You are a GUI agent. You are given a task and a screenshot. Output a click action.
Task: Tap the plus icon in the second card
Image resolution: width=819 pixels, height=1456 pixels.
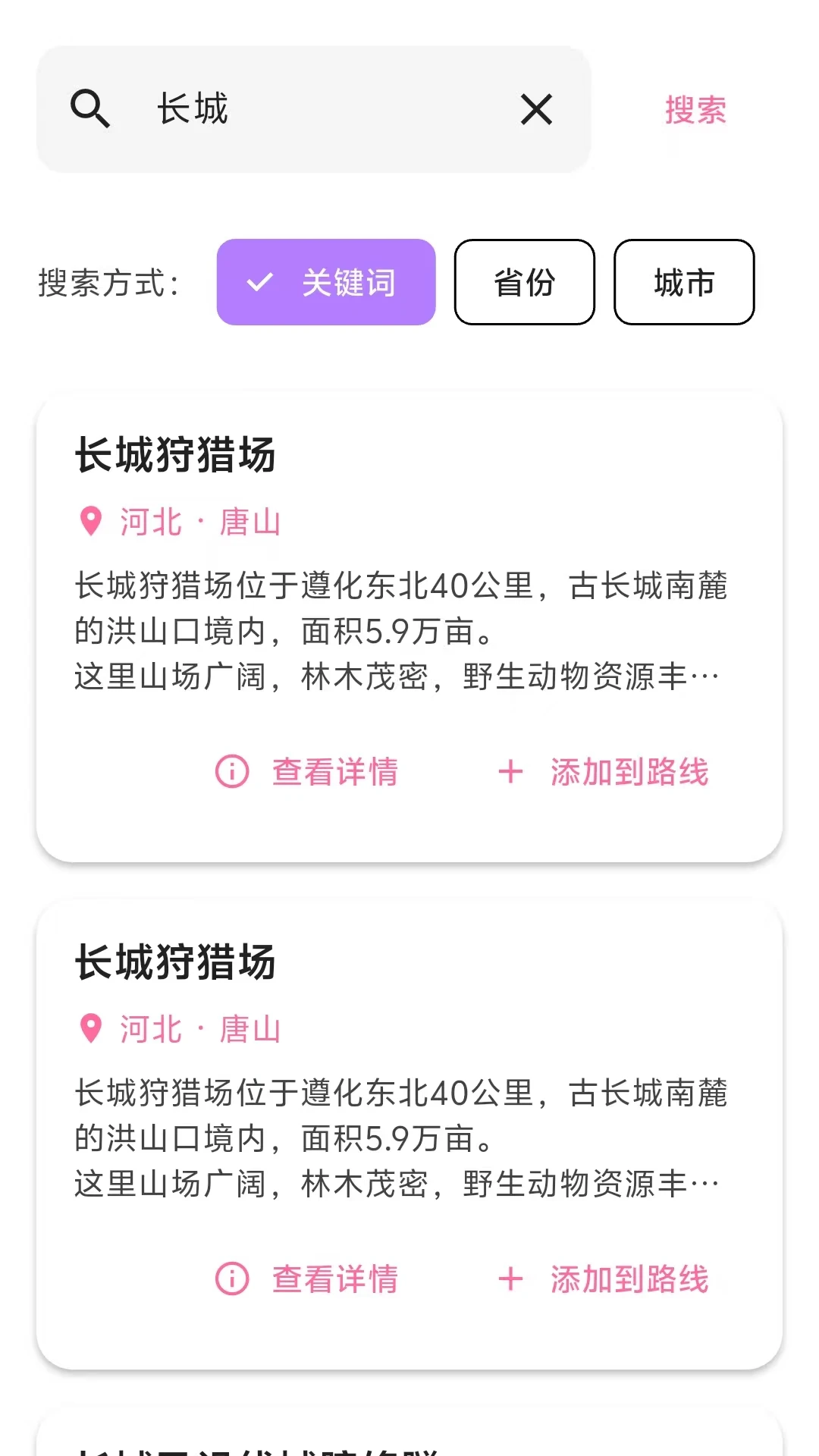(x=510, y=1279)
